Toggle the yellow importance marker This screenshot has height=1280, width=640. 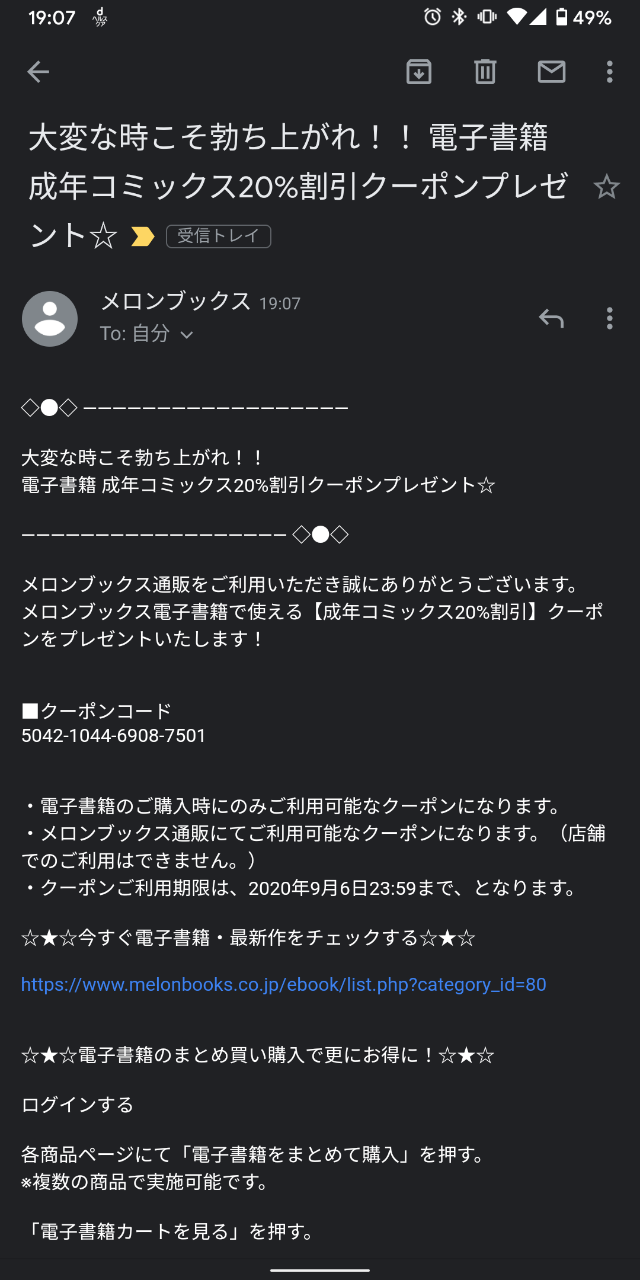(142, 236)
